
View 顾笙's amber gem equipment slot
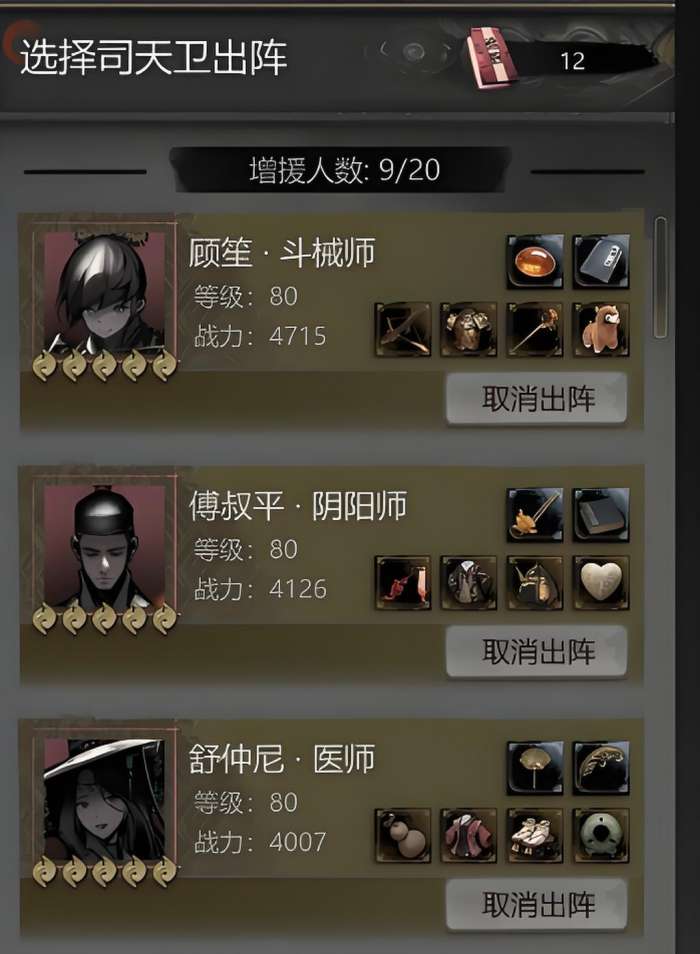[x=535, y=262]
